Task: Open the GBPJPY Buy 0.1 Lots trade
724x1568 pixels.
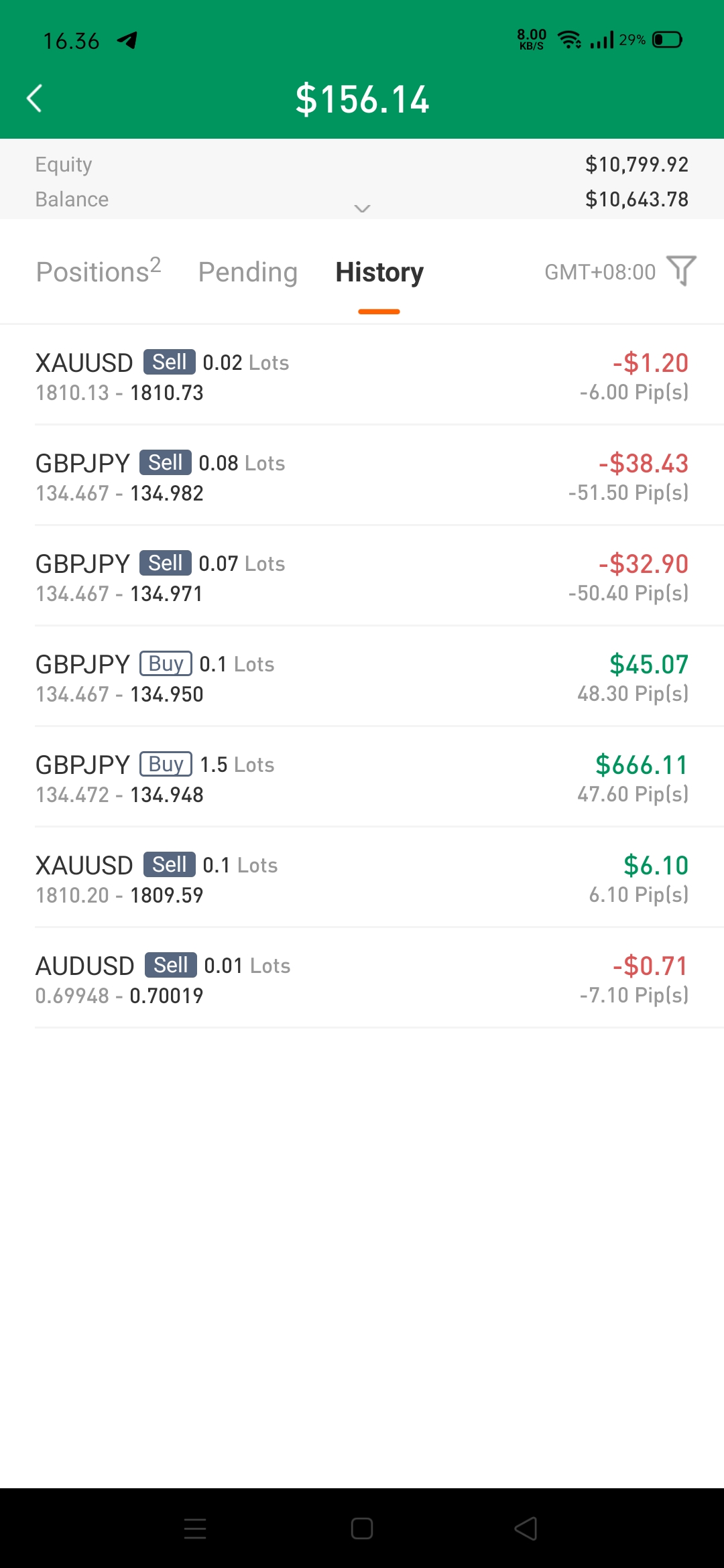Action: (x=362, y=677)
